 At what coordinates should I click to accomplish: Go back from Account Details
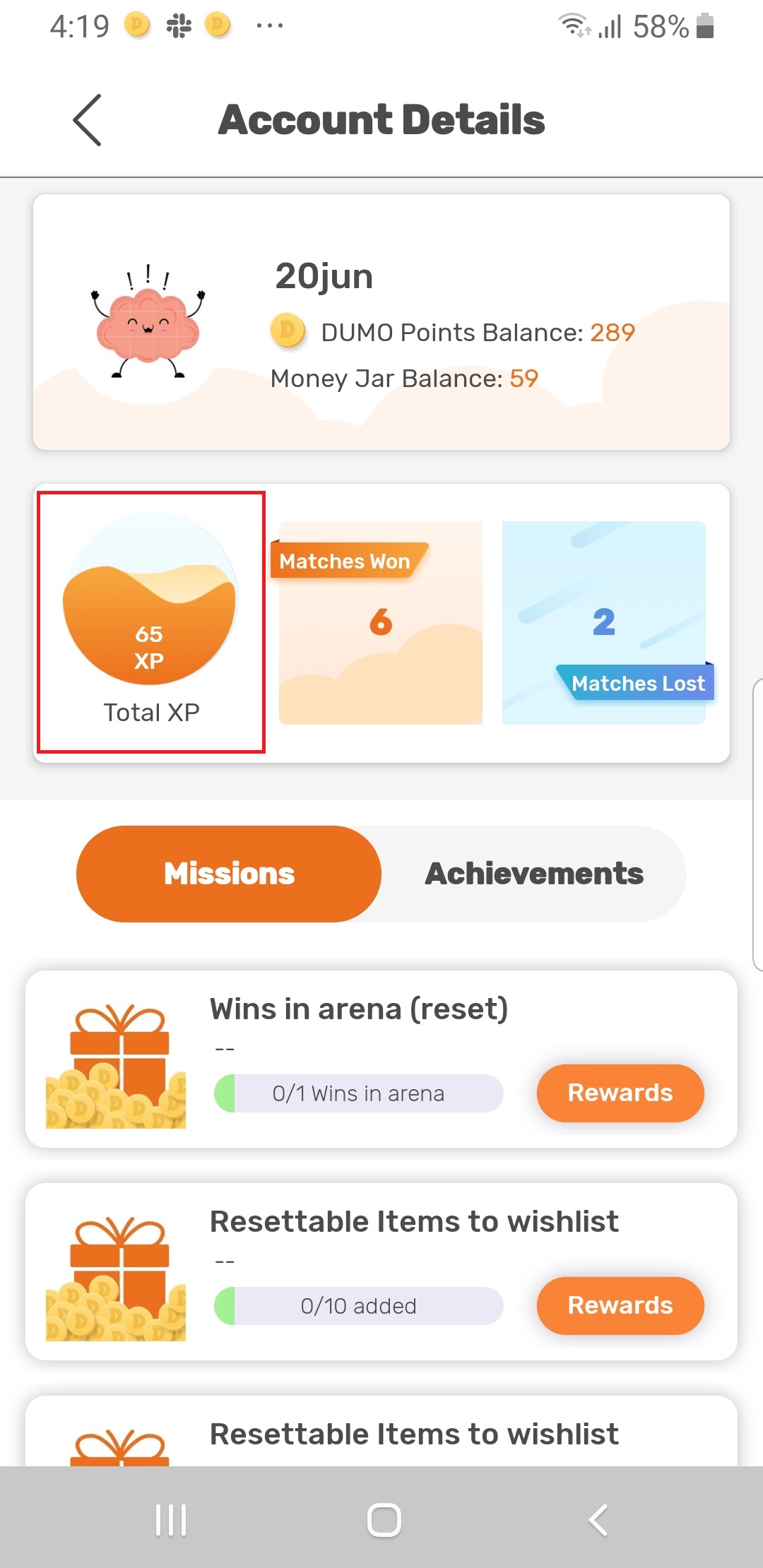click(88, 120)
